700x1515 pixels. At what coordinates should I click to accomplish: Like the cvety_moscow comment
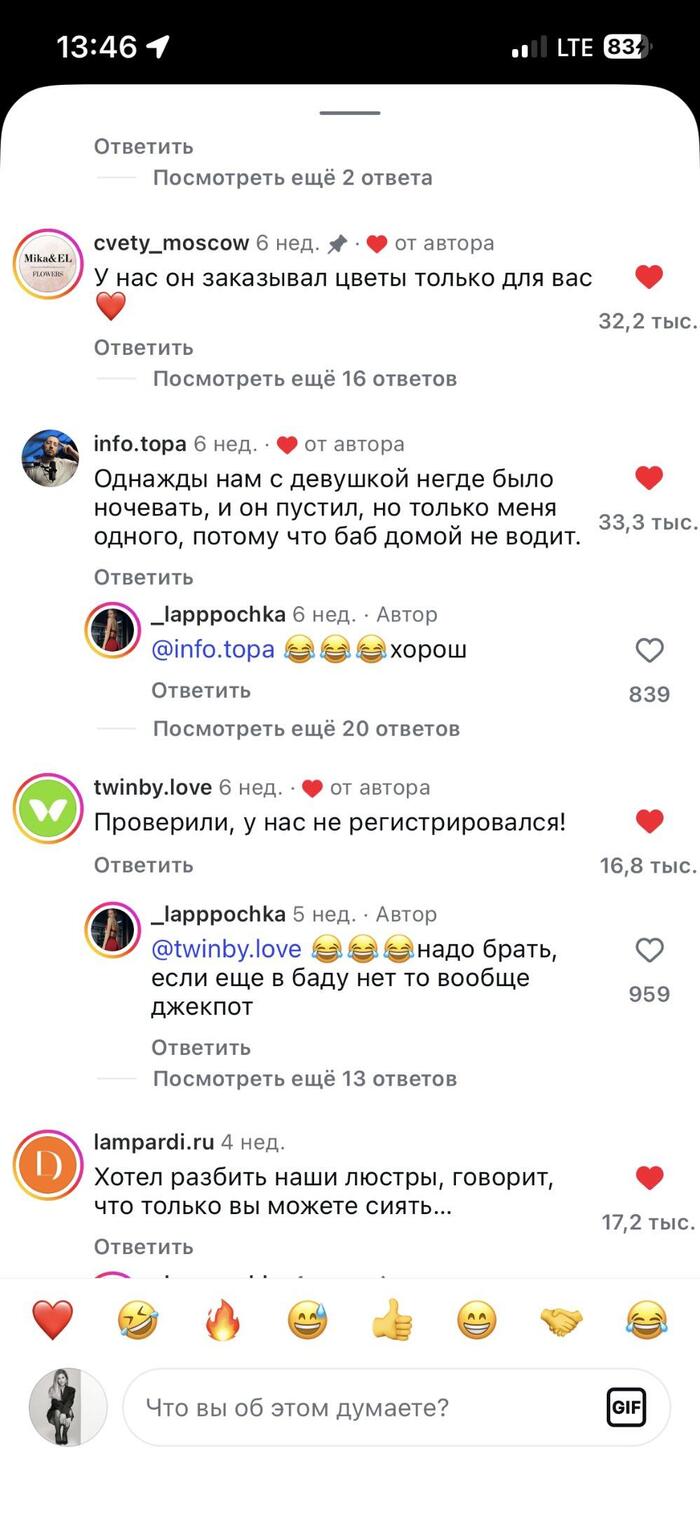649,277
